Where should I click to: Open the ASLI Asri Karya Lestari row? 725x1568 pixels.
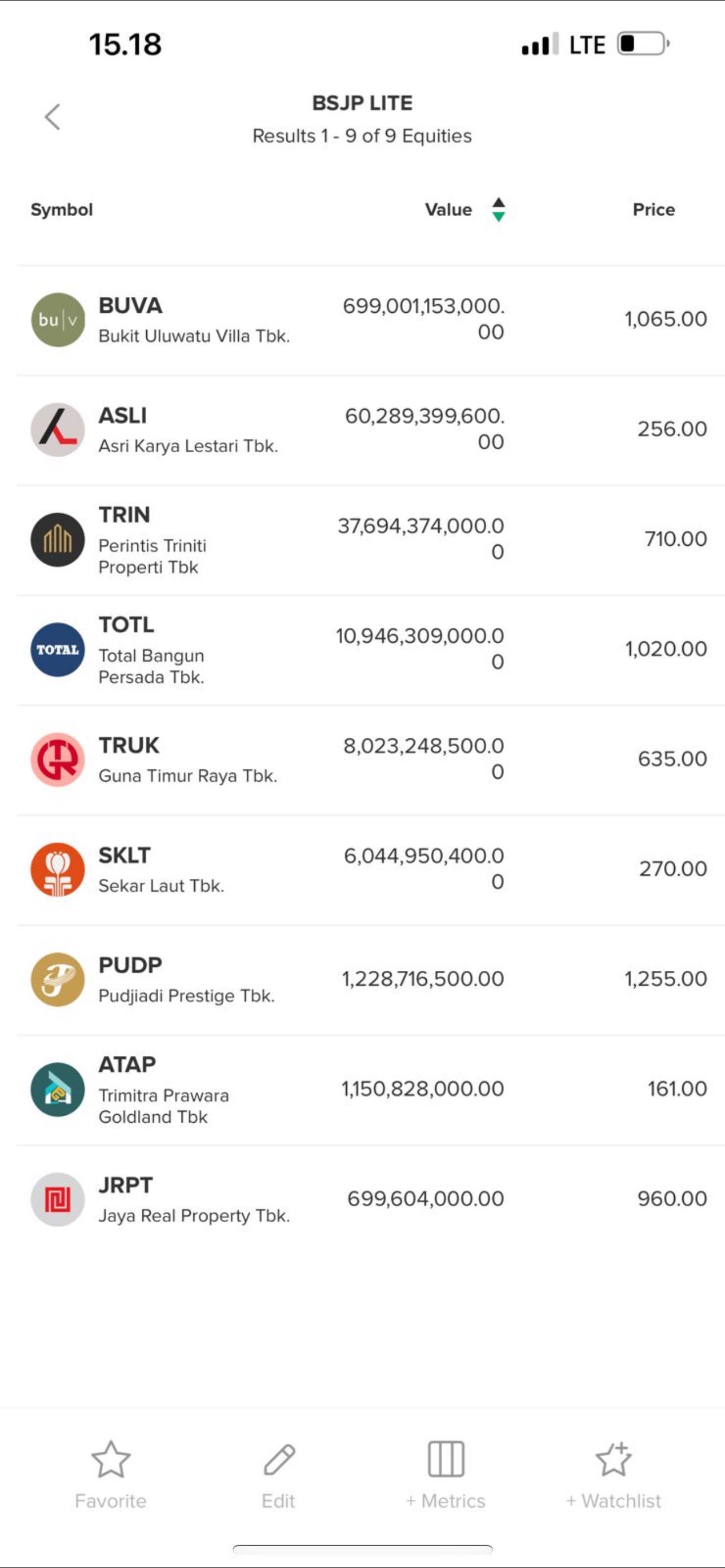click(187, 430)
